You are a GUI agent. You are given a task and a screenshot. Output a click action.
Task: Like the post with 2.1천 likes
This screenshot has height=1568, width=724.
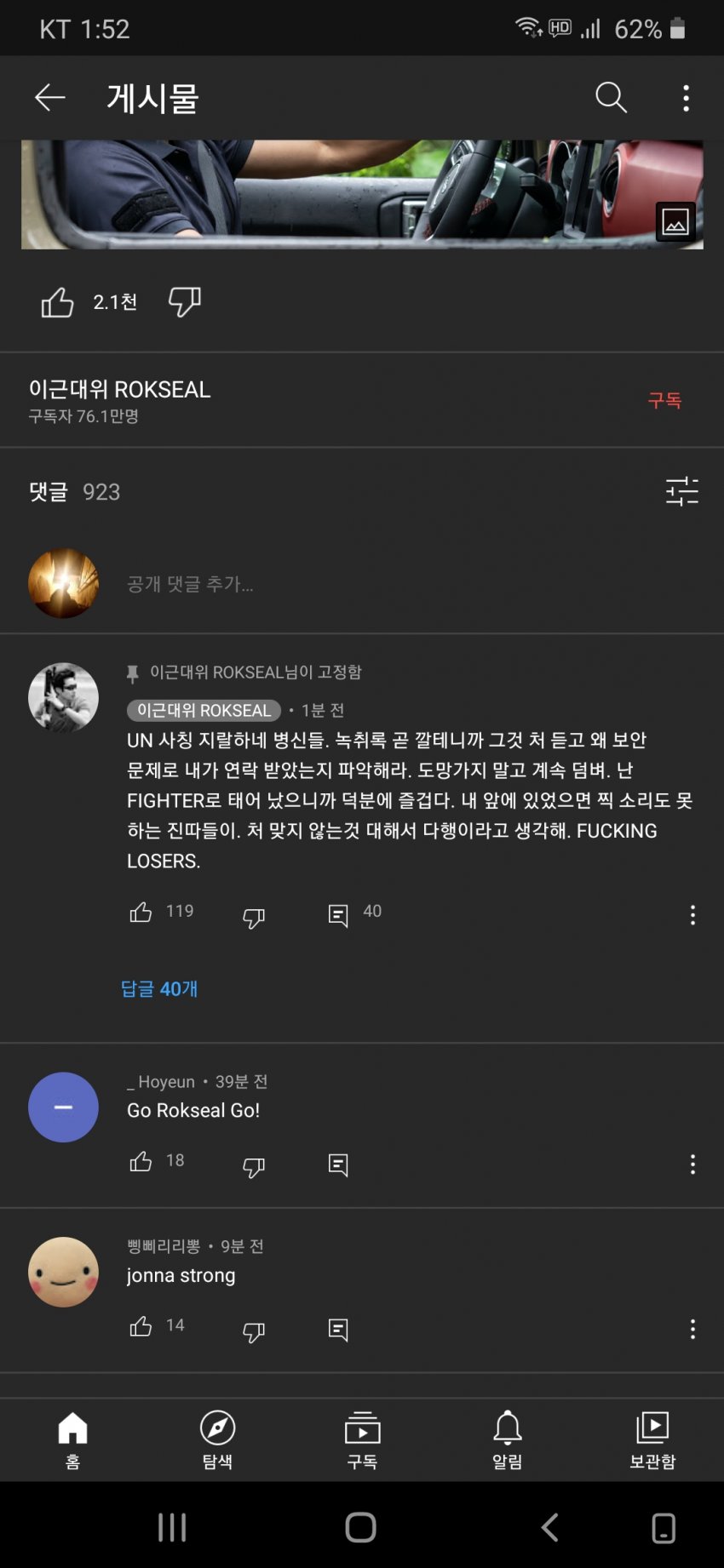point(58,302)
